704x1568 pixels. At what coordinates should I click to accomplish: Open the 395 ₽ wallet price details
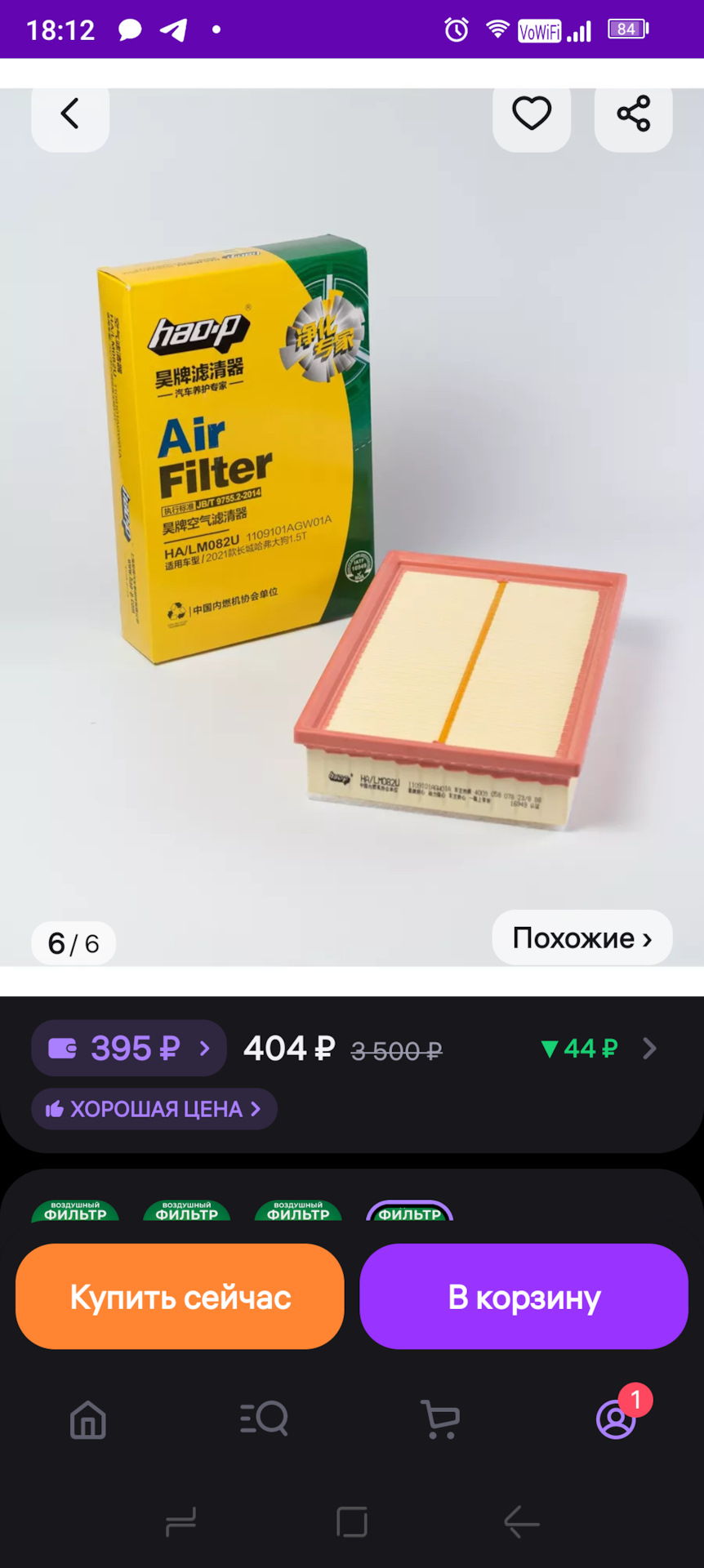coord(129,1048)
